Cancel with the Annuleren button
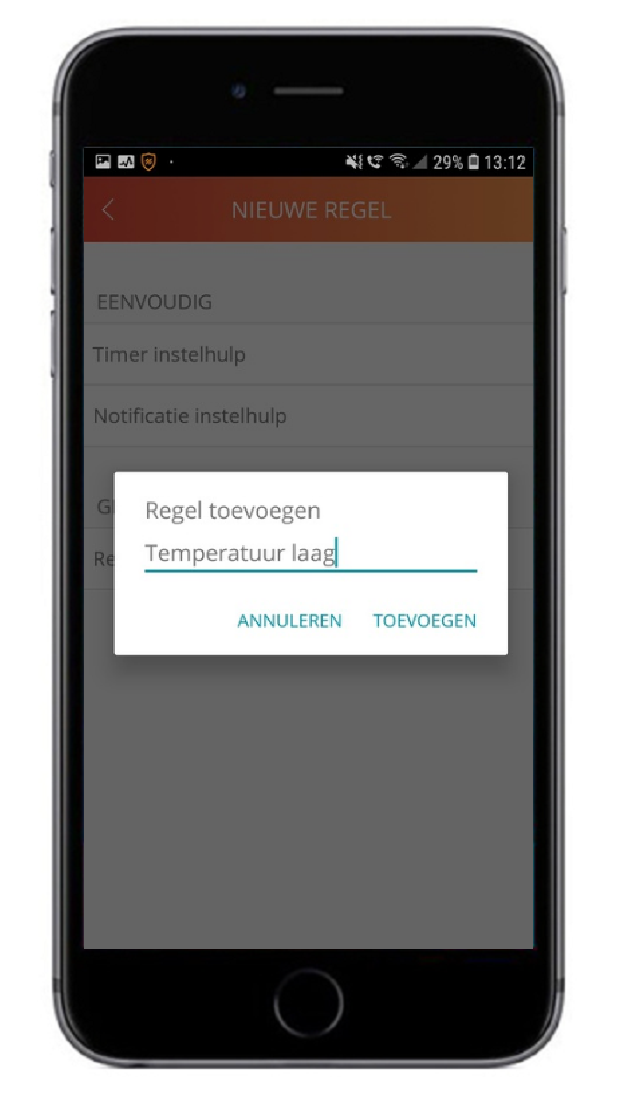The height and width of the screenshot is (1100, 617). pos(289,621)
